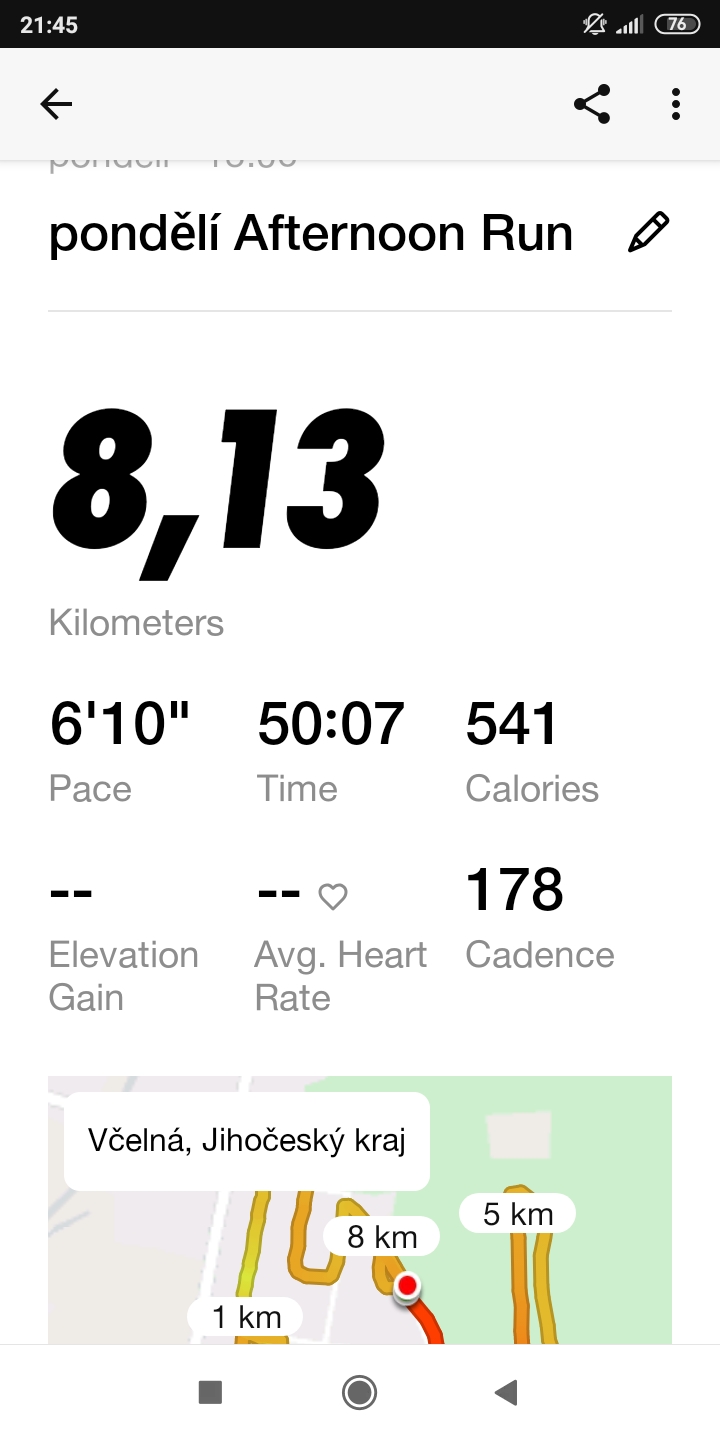Open the route map of Včelná
720x1440 pixels.
(360, 1210)
